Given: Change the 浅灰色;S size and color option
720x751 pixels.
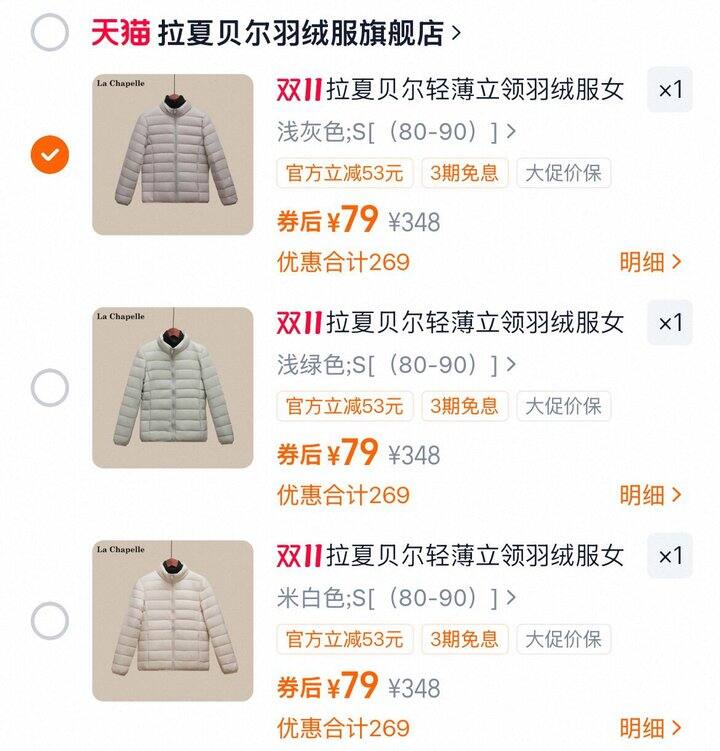Looking at the screenshot, I should (x=396, y=131).
